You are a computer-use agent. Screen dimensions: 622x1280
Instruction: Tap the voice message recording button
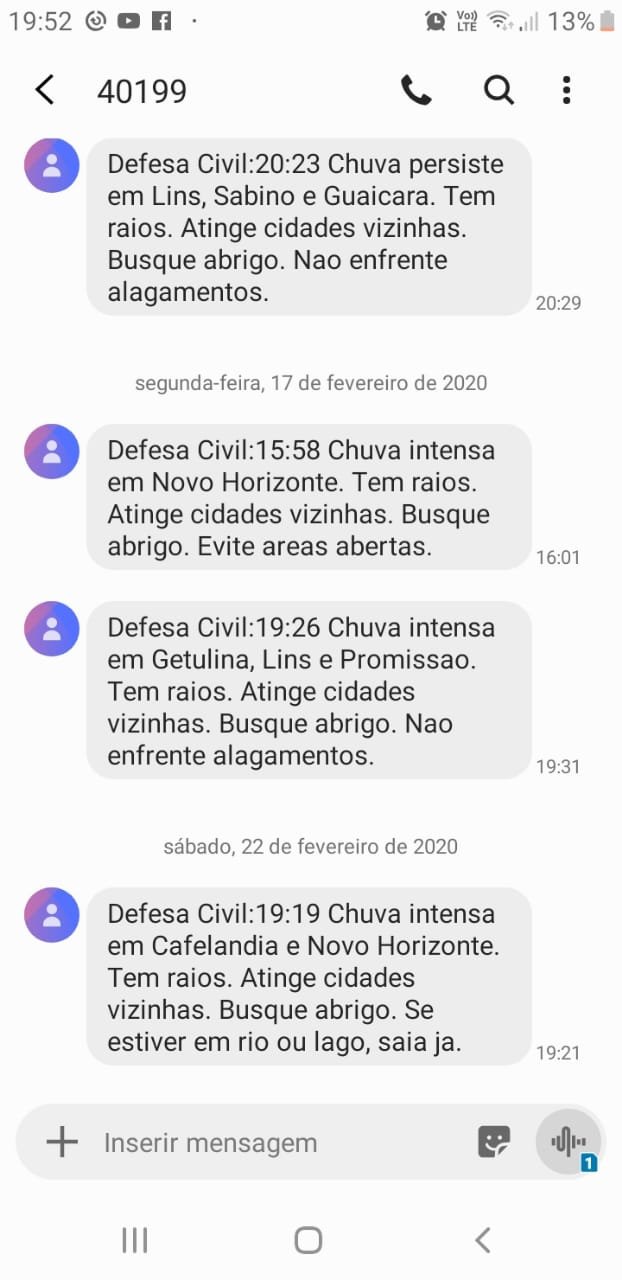pyautogui.click(x=568, y=1141)
